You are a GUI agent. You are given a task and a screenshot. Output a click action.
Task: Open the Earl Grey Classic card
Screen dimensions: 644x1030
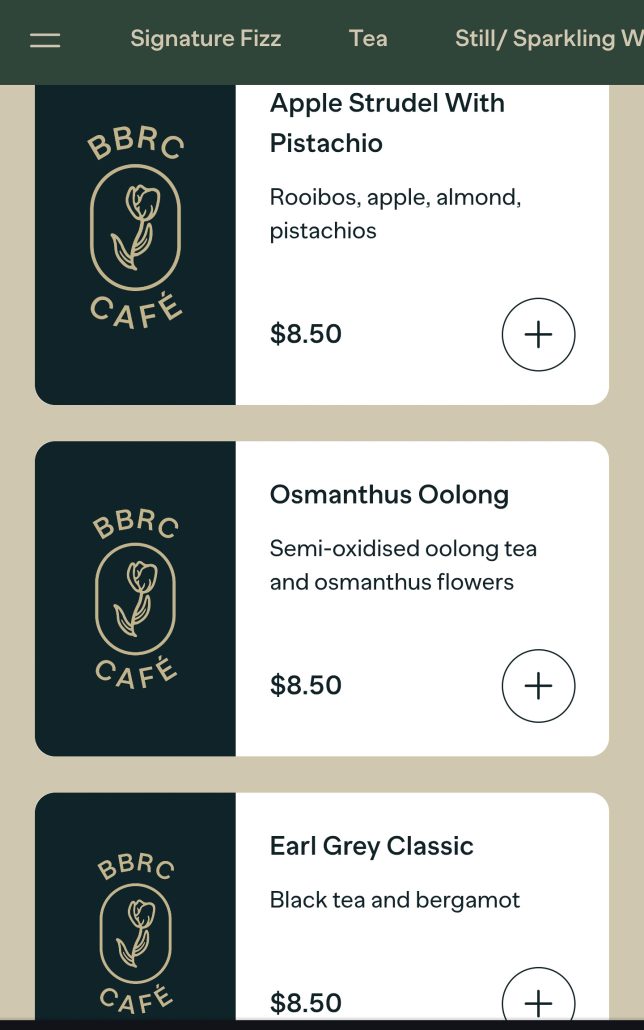371,846
